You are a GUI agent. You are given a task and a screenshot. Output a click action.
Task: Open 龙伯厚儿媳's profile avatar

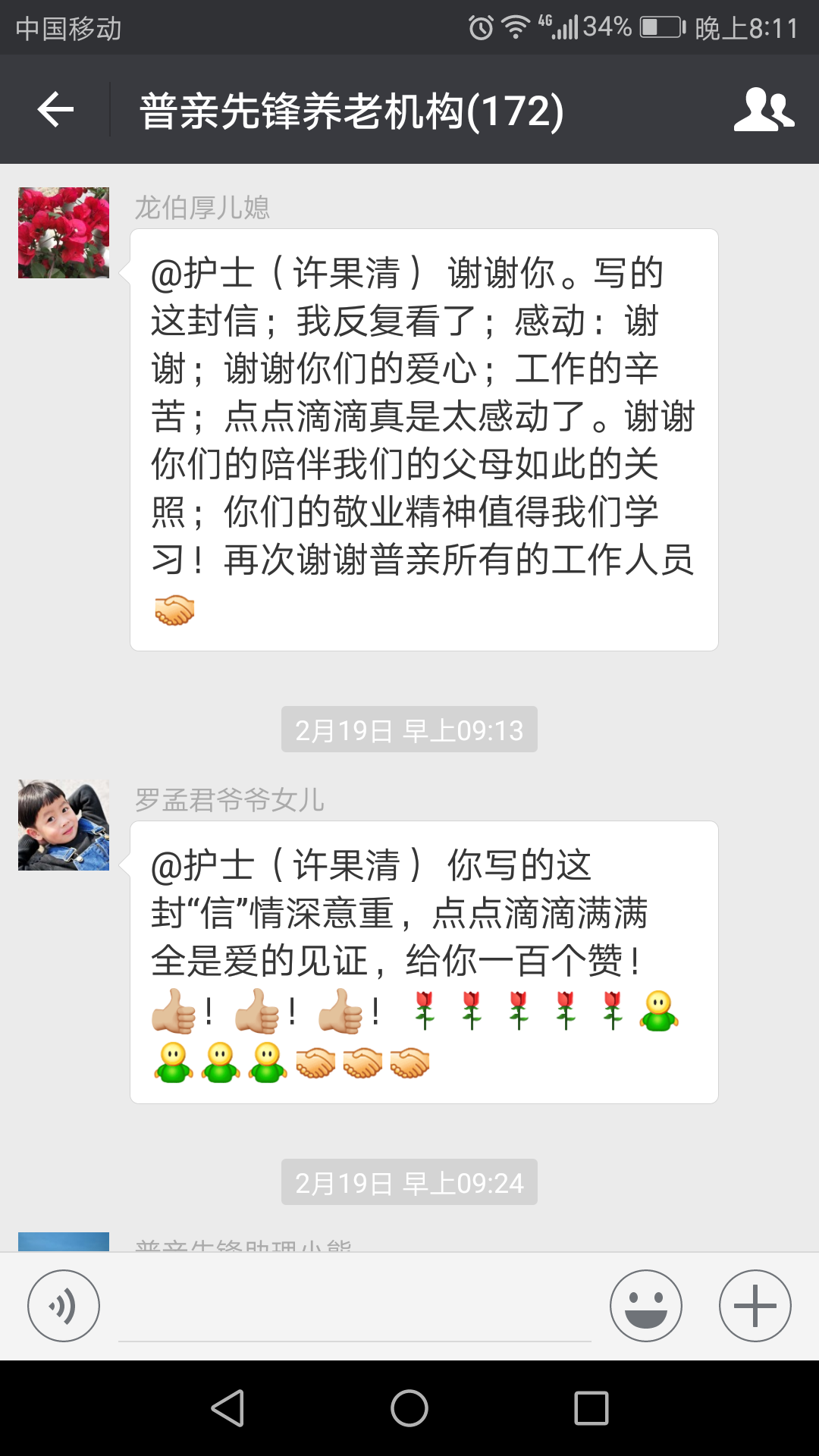coord(64,233)
